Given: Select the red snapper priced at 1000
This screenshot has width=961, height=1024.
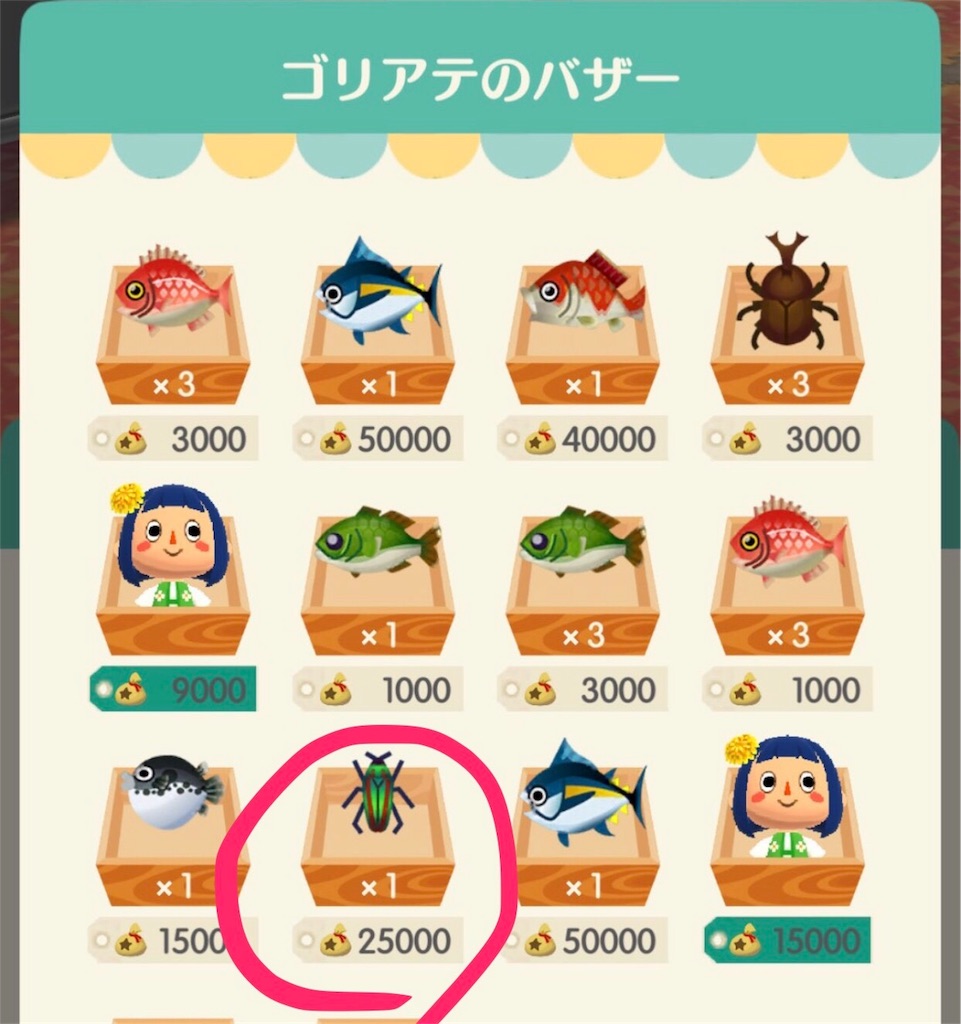Looking at the screenshot, I should (787, 580).
